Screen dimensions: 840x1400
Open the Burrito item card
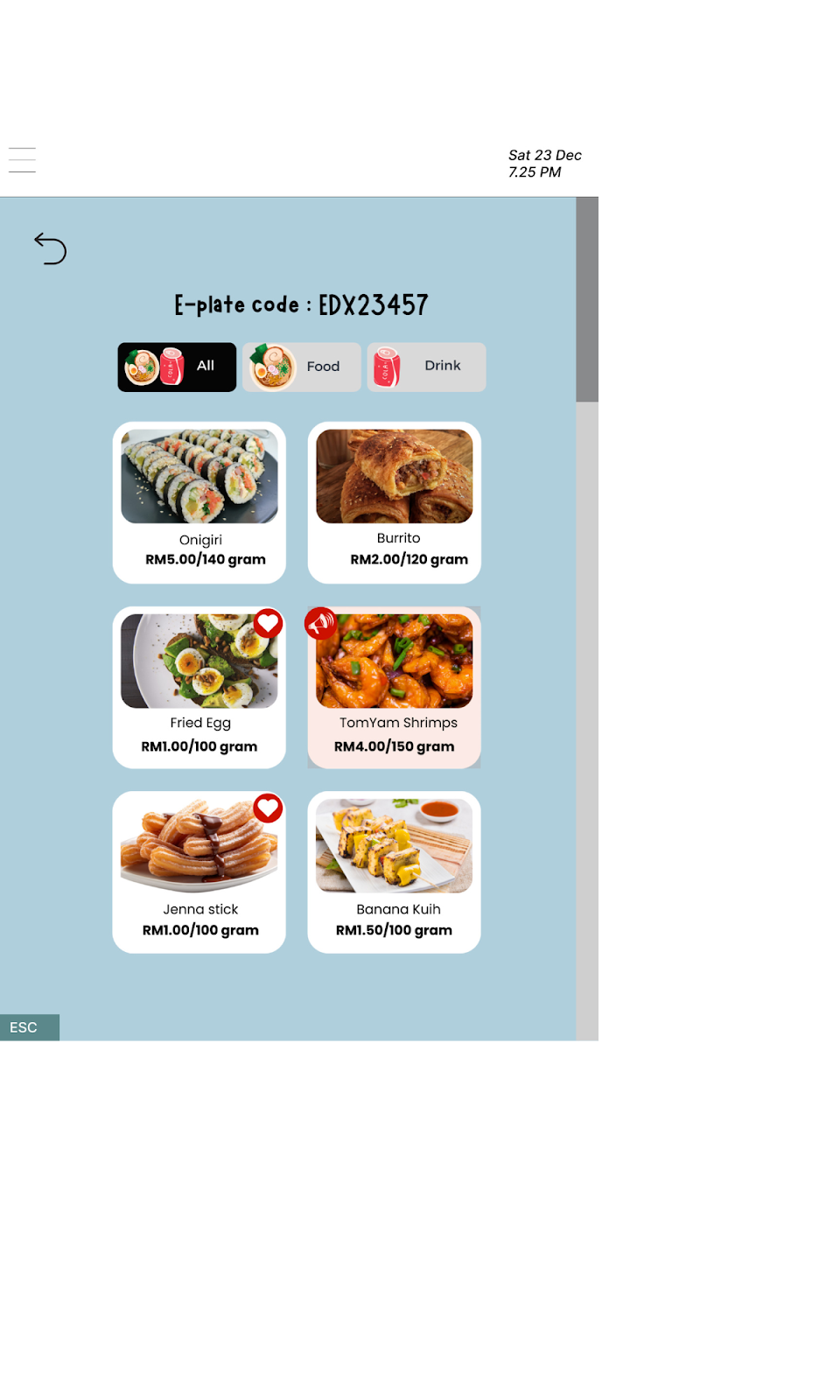(x=394, y=503)
